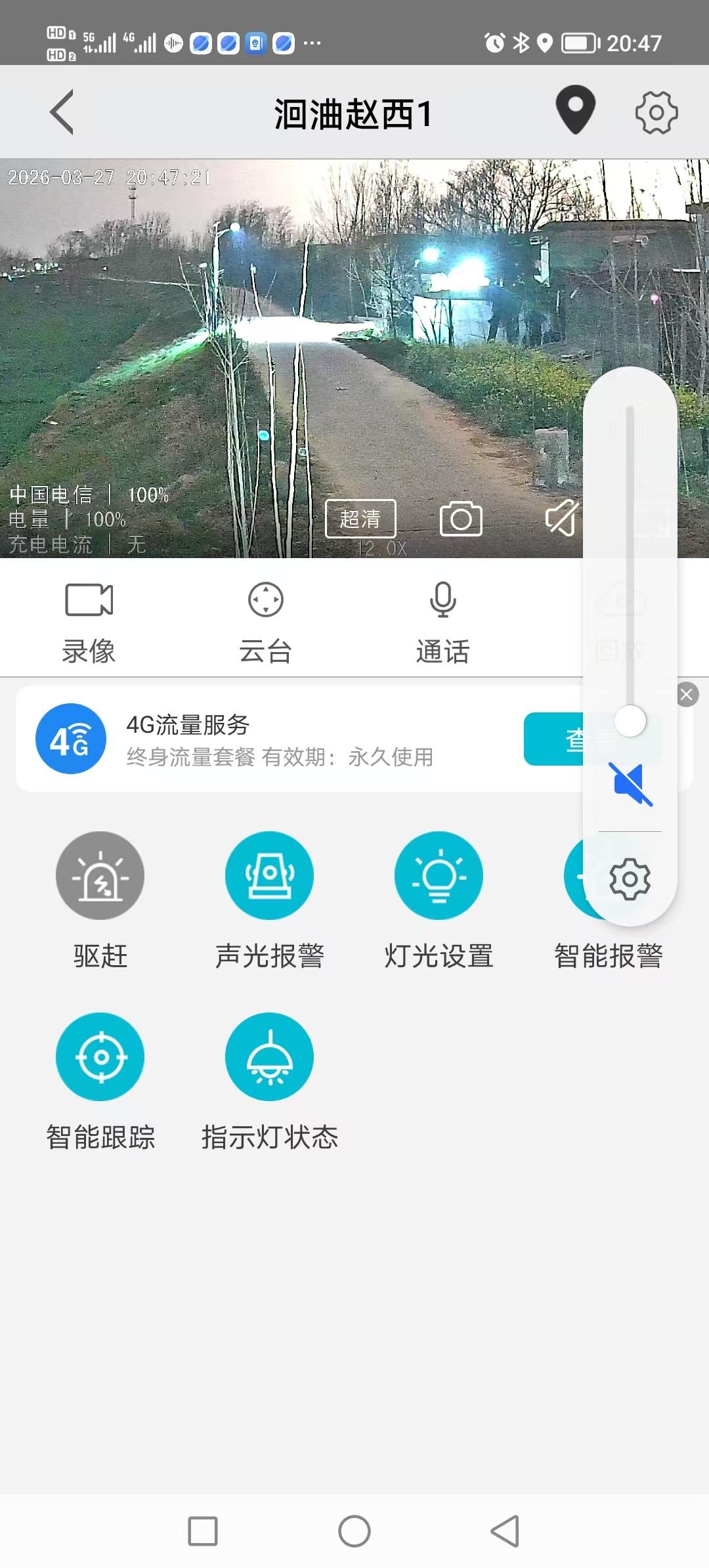This screenshot has width=709, height=1568.
Task: Go back from the camera live view
Action: [62, 112]
